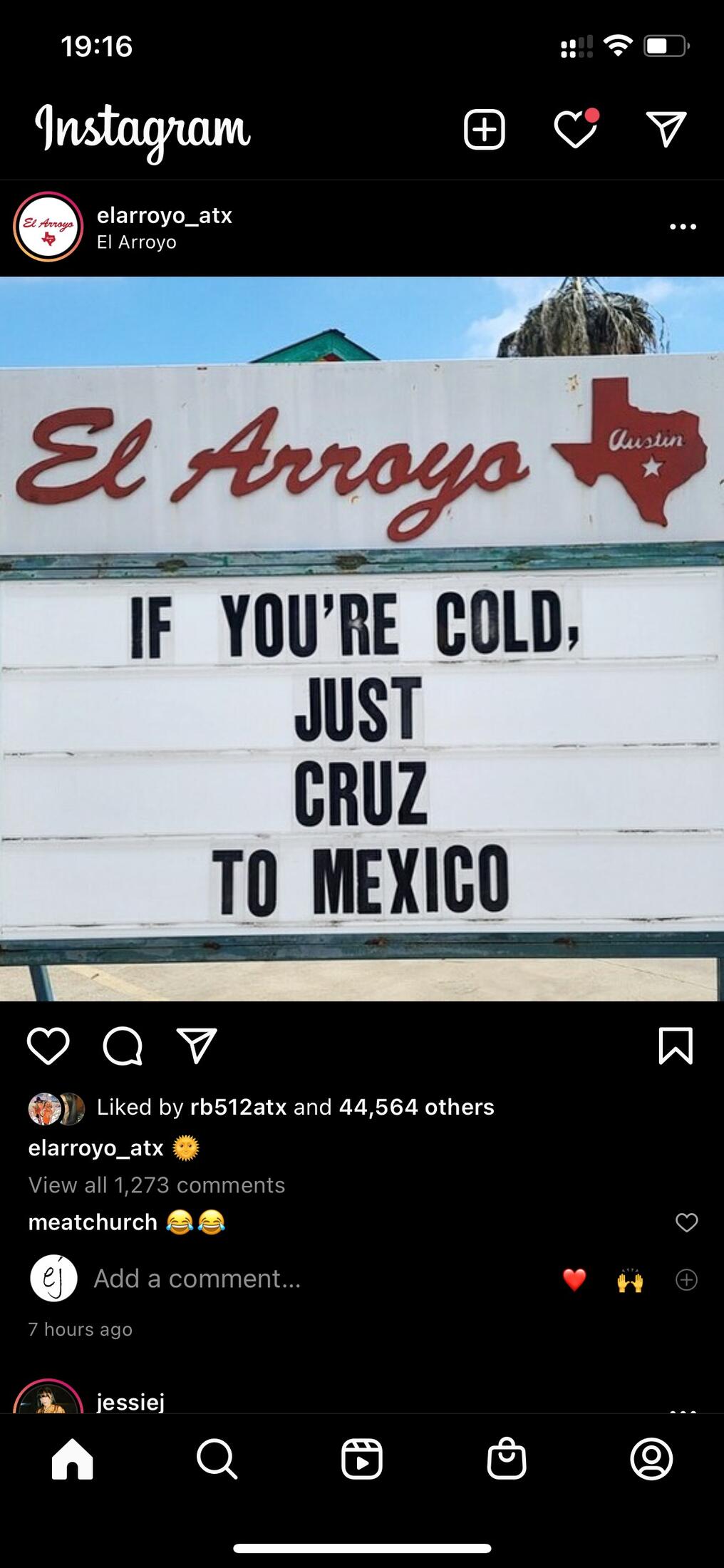Share the El Arroyo post

197,1046
